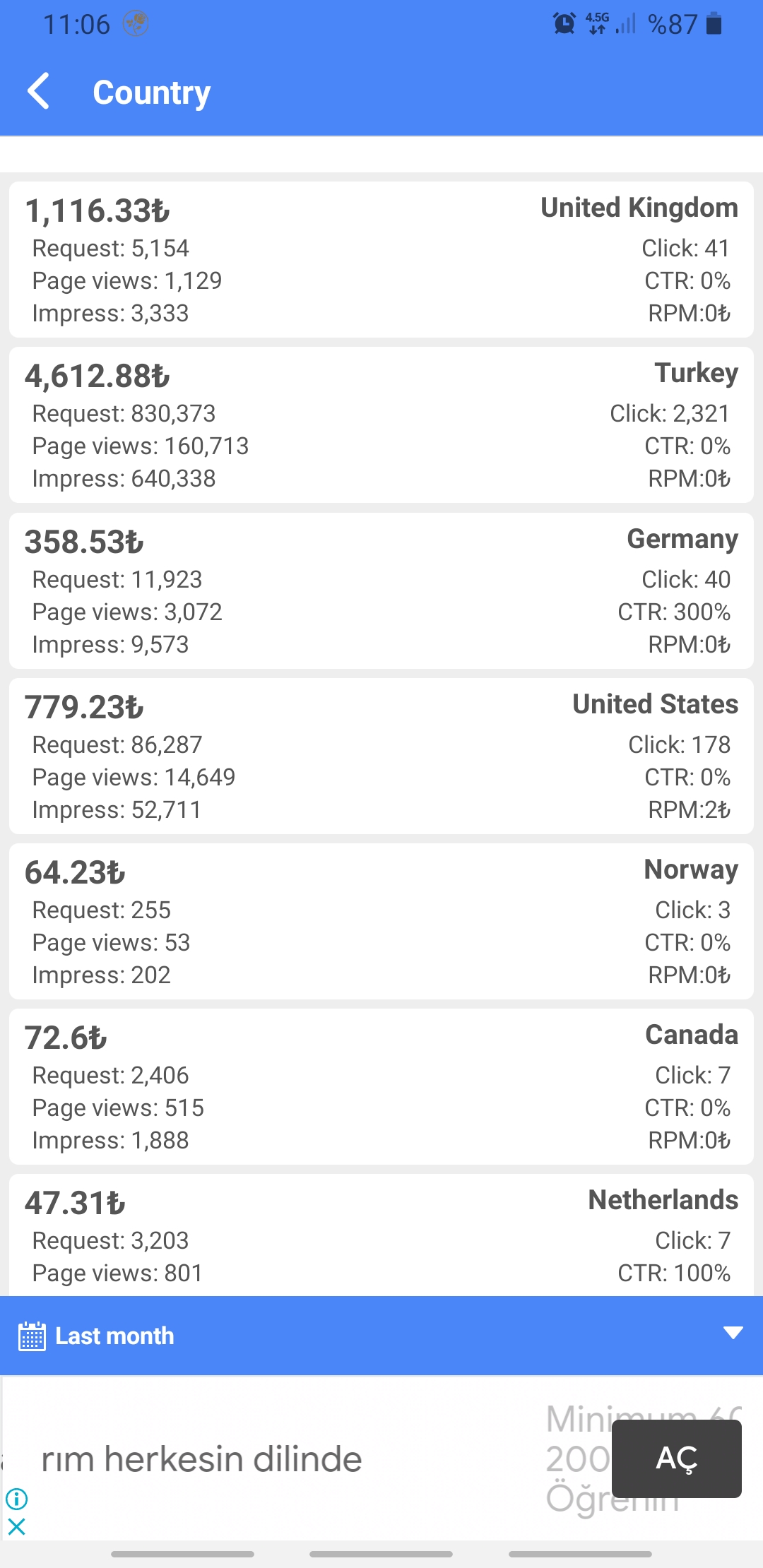Go back from the Country screen
The image size is (763, 1568).
[x=39, y=92]
